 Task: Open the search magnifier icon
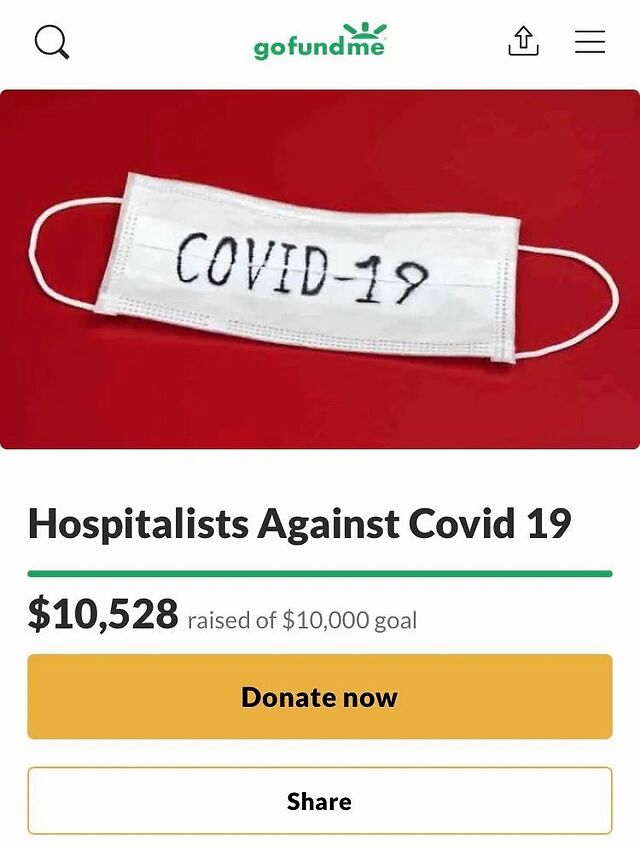tap(51, 42)
